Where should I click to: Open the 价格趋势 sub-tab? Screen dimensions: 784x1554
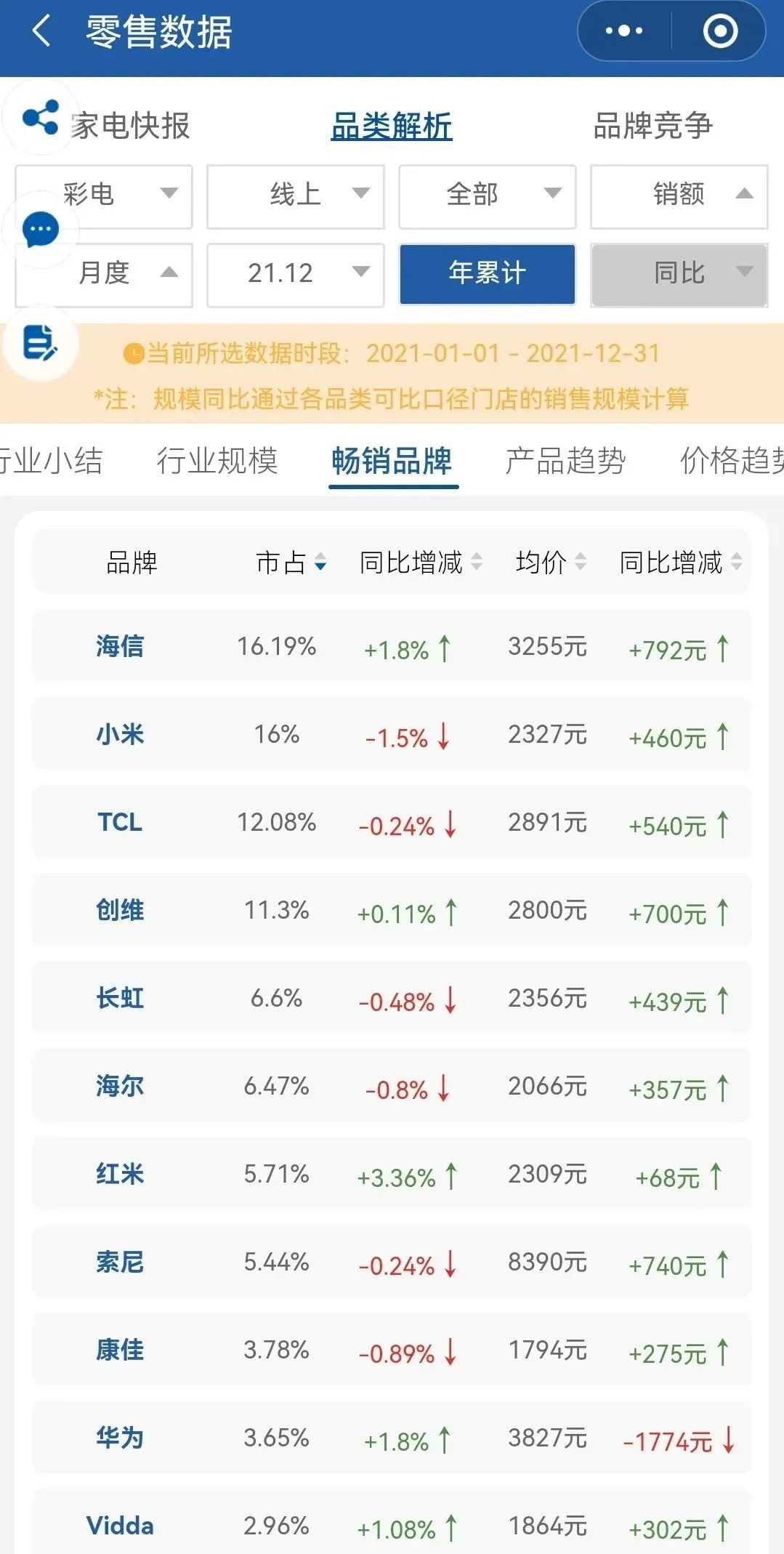732,461
